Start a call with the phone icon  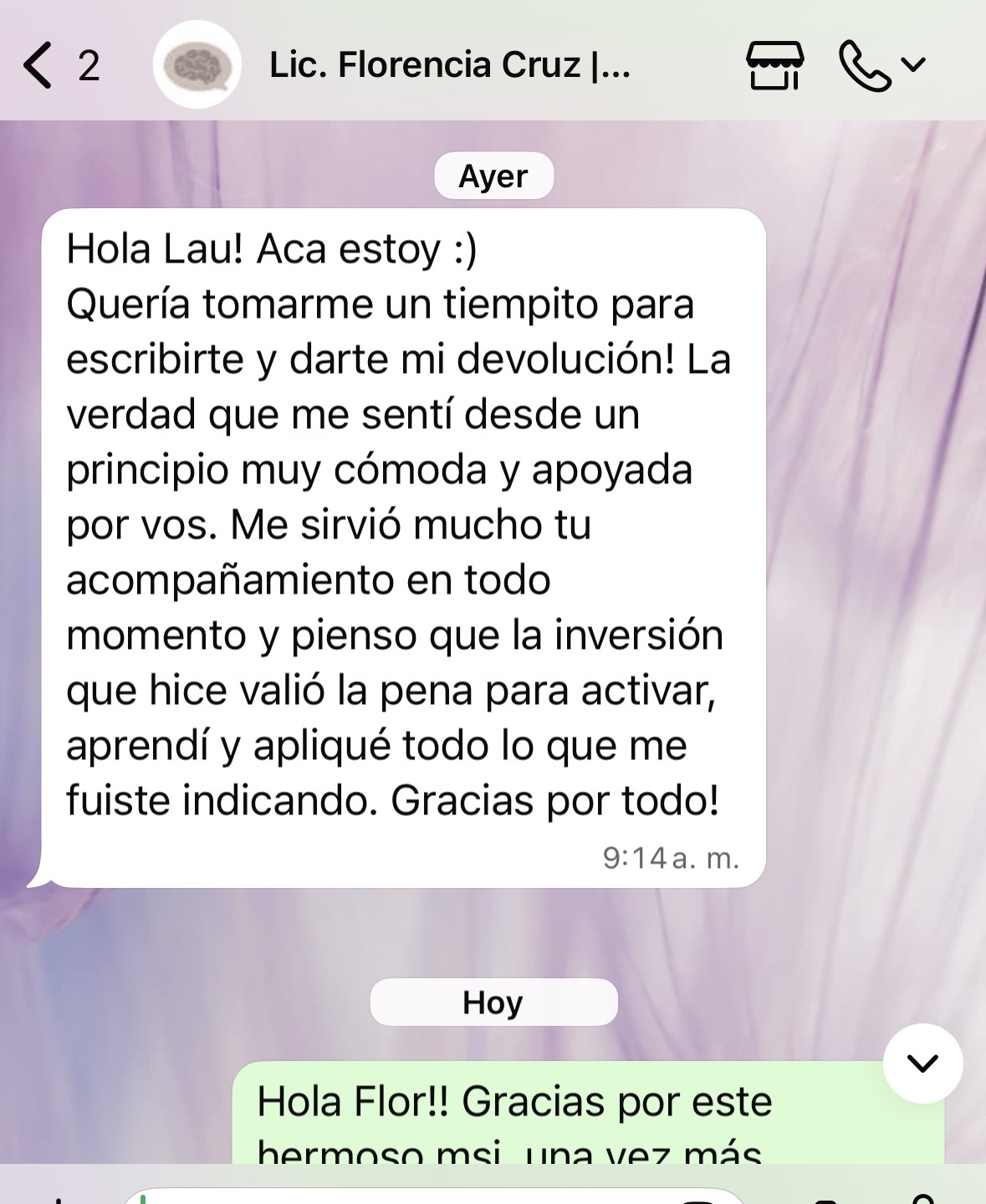[864, 65]
